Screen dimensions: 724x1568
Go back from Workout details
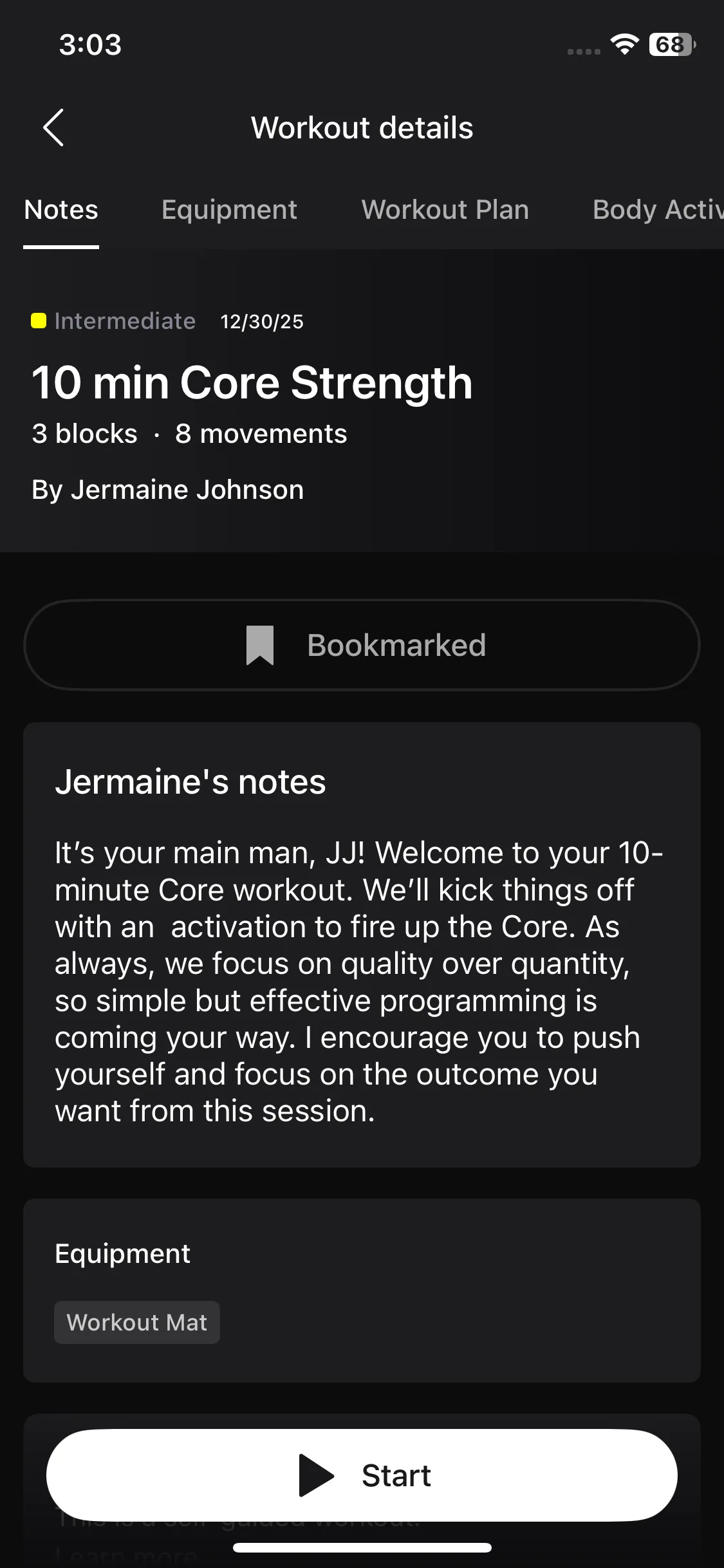(53, 127)
